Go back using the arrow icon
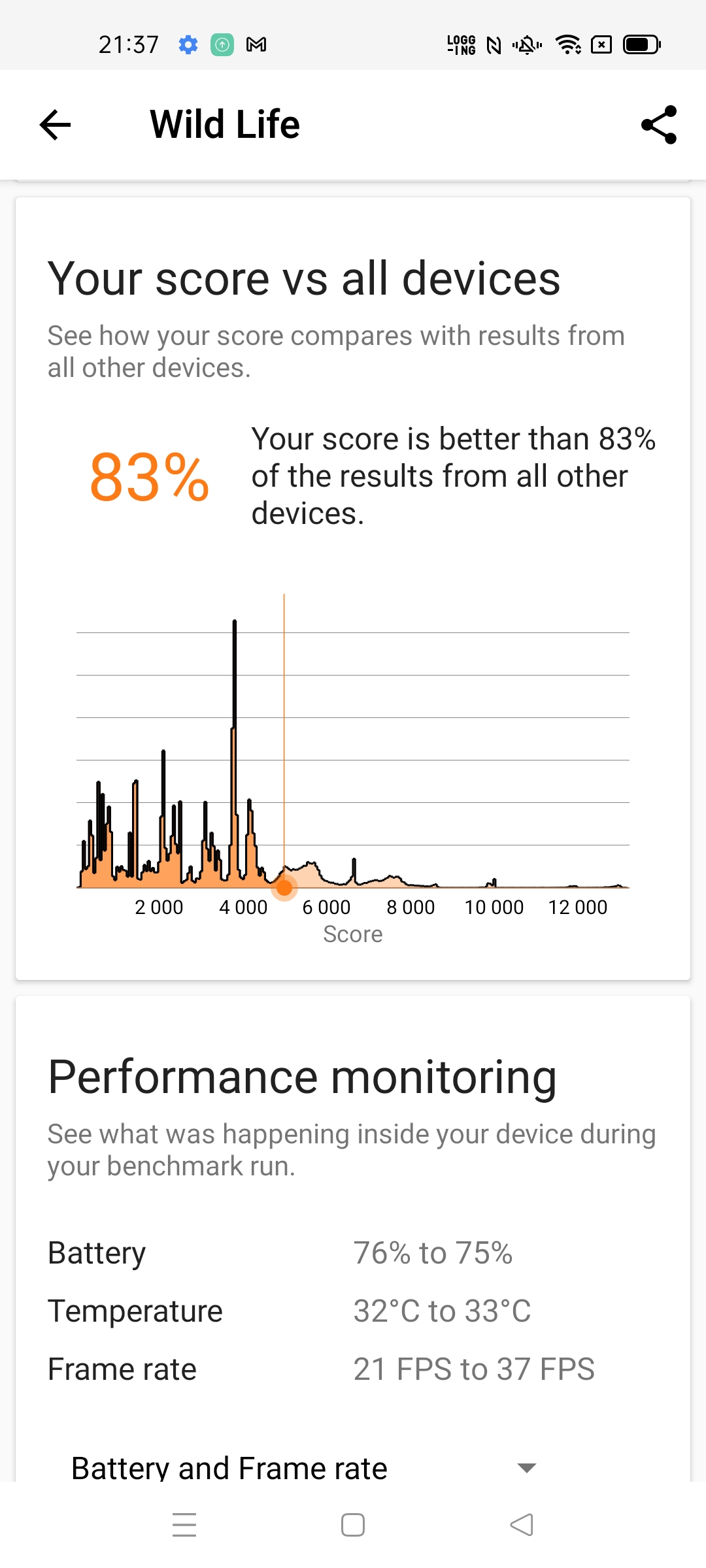The height and width of the screenshot is (1568, 706). point(55,125)
